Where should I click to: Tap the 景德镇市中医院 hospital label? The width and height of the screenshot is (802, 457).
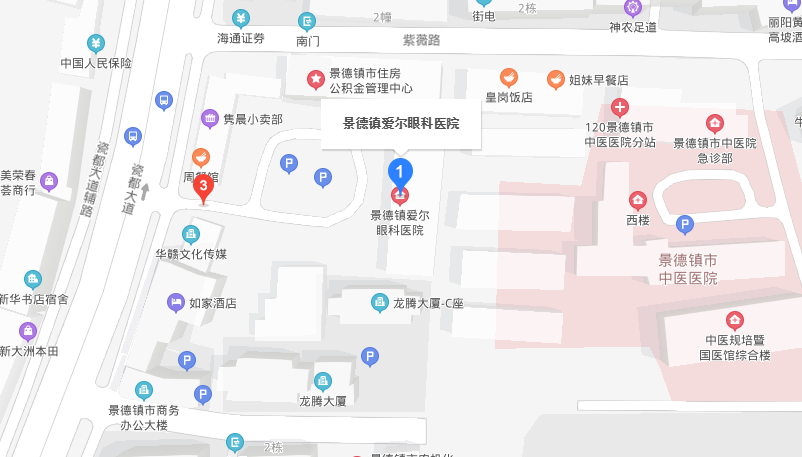[x=688, y=269]
